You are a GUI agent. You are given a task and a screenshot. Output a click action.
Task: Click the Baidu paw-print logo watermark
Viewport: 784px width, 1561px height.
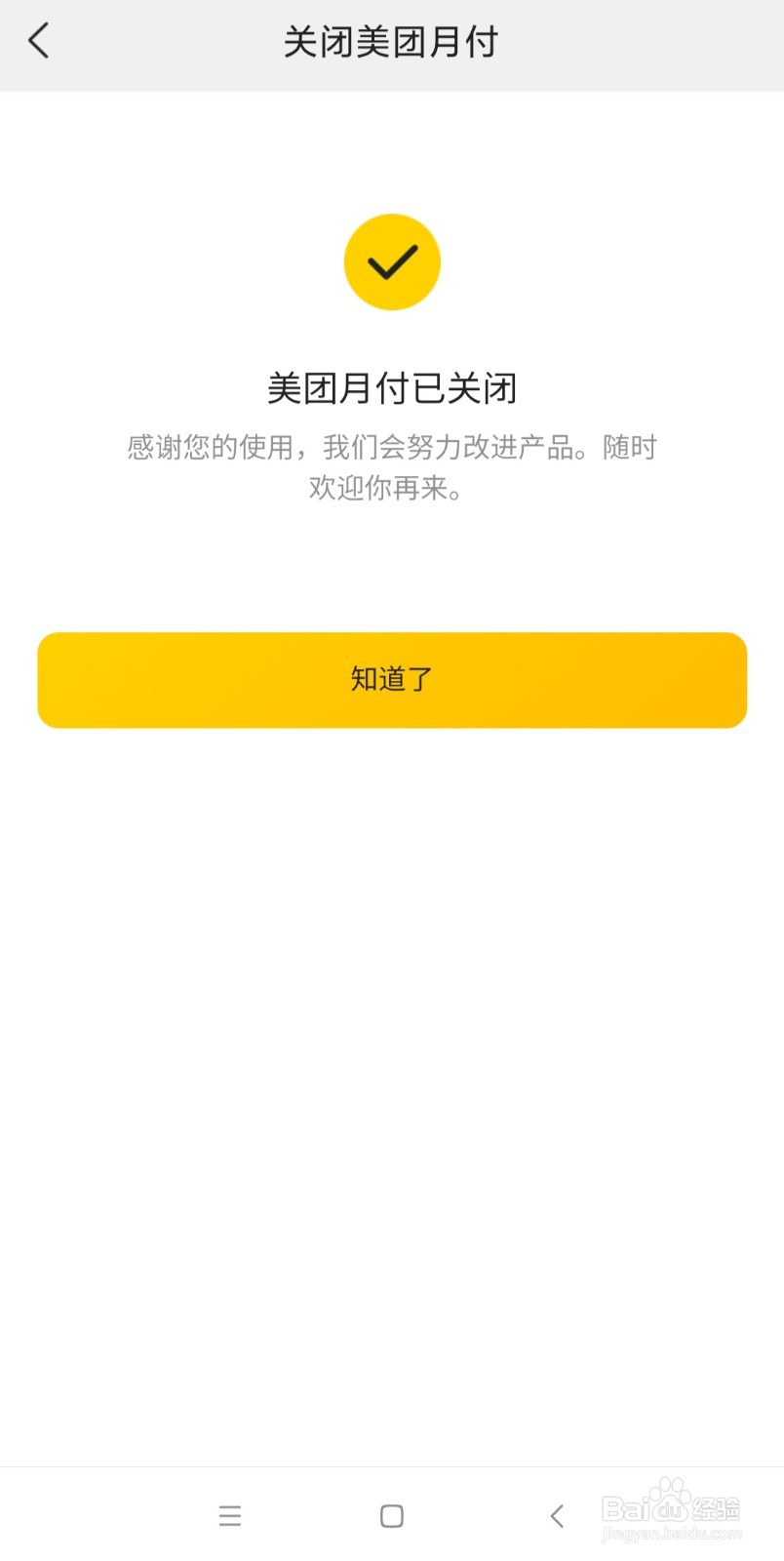click(669, 1488)
